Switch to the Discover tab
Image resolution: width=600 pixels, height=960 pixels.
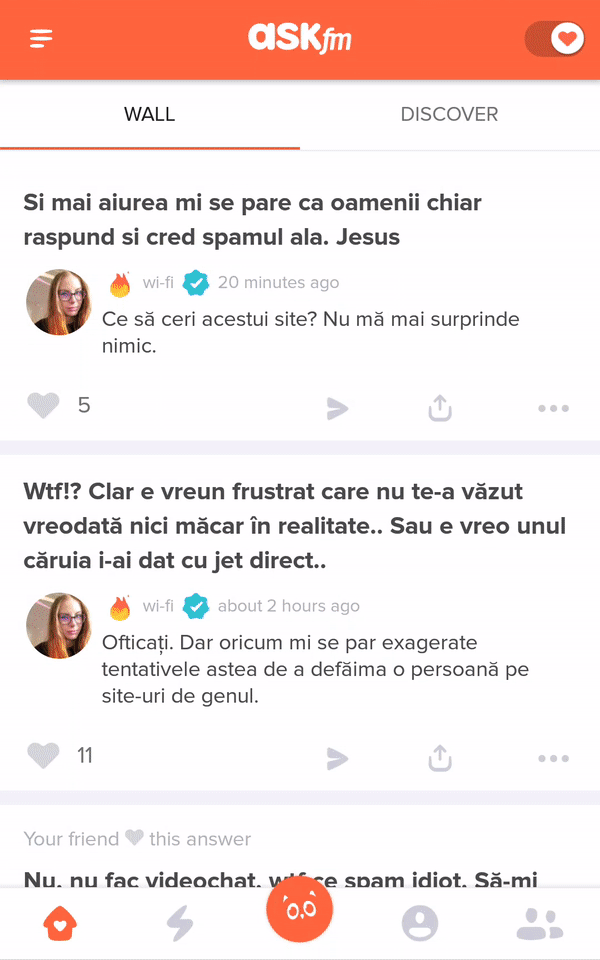coord(449,114)
